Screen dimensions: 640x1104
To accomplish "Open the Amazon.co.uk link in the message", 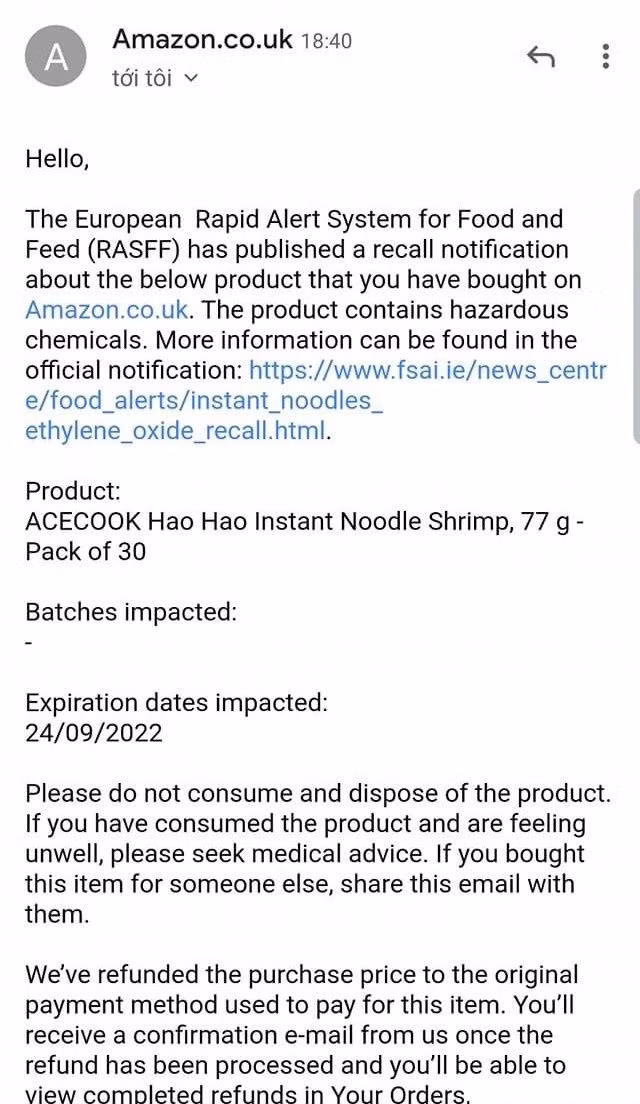I will point(106,310).
